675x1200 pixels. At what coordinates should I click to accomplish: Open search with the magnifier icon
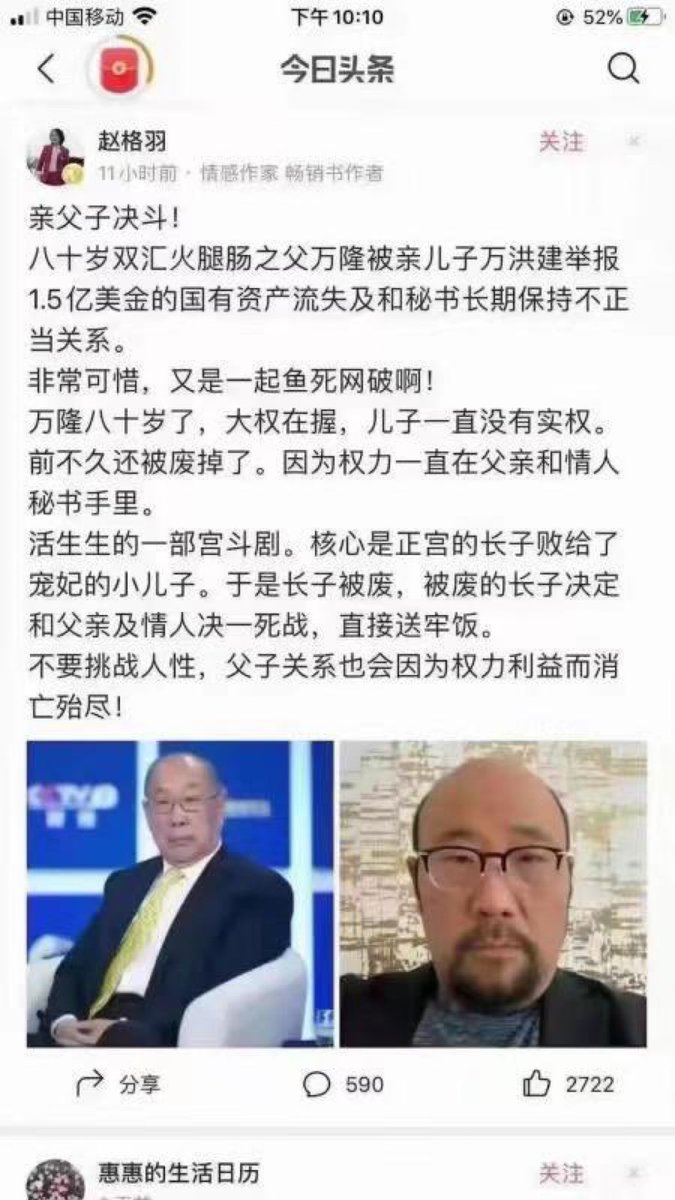tap(623, 68)
